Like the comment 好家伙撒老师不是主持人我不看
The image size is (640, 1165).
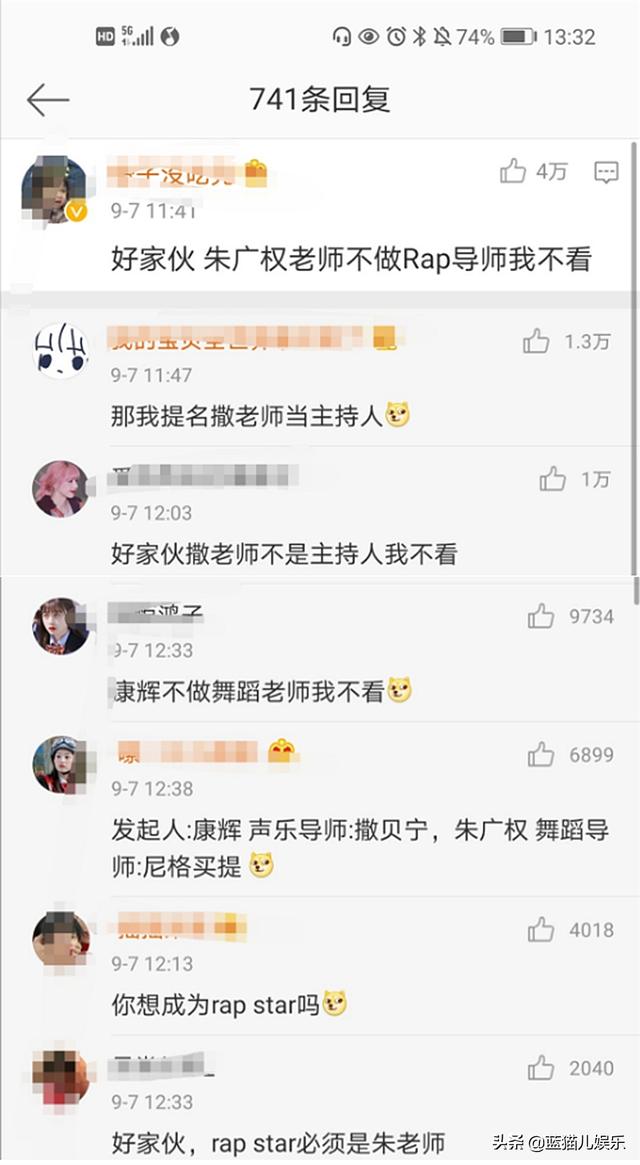tap(553, 480)
